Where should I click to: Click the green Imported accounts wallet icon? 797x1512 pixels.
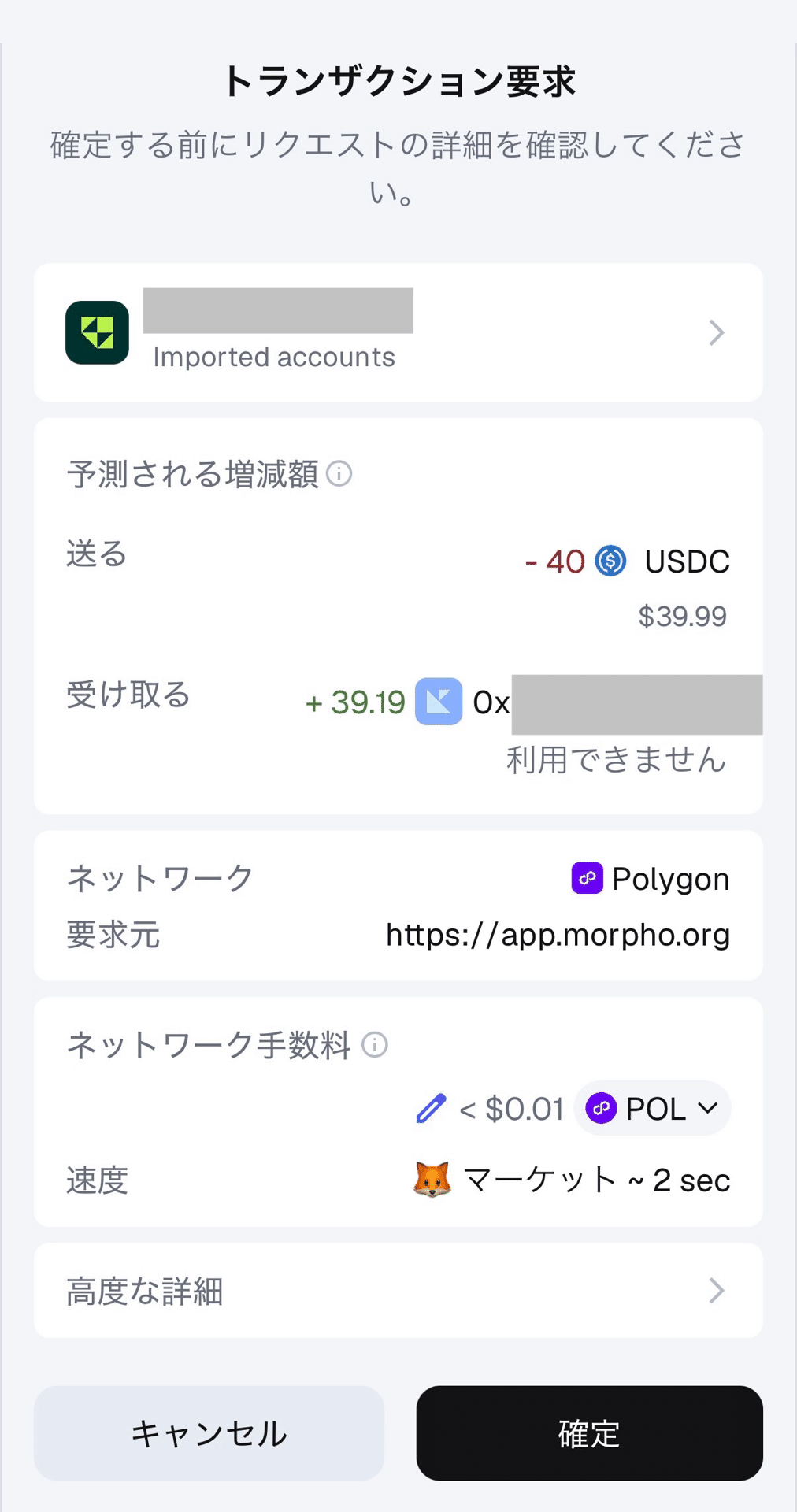pos(98,332)
